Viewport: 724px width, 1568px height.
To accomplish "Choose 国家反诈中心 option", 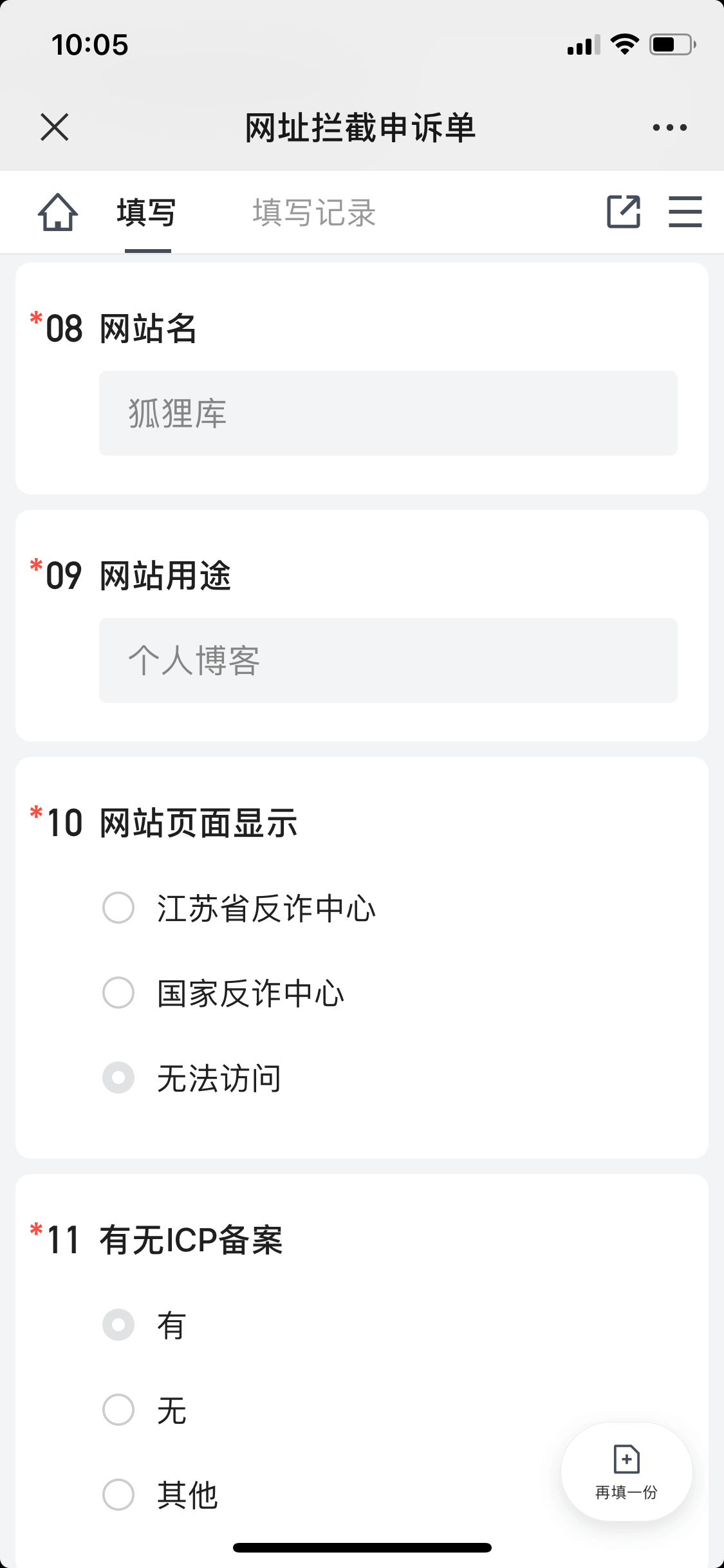I will coord(118,993).
